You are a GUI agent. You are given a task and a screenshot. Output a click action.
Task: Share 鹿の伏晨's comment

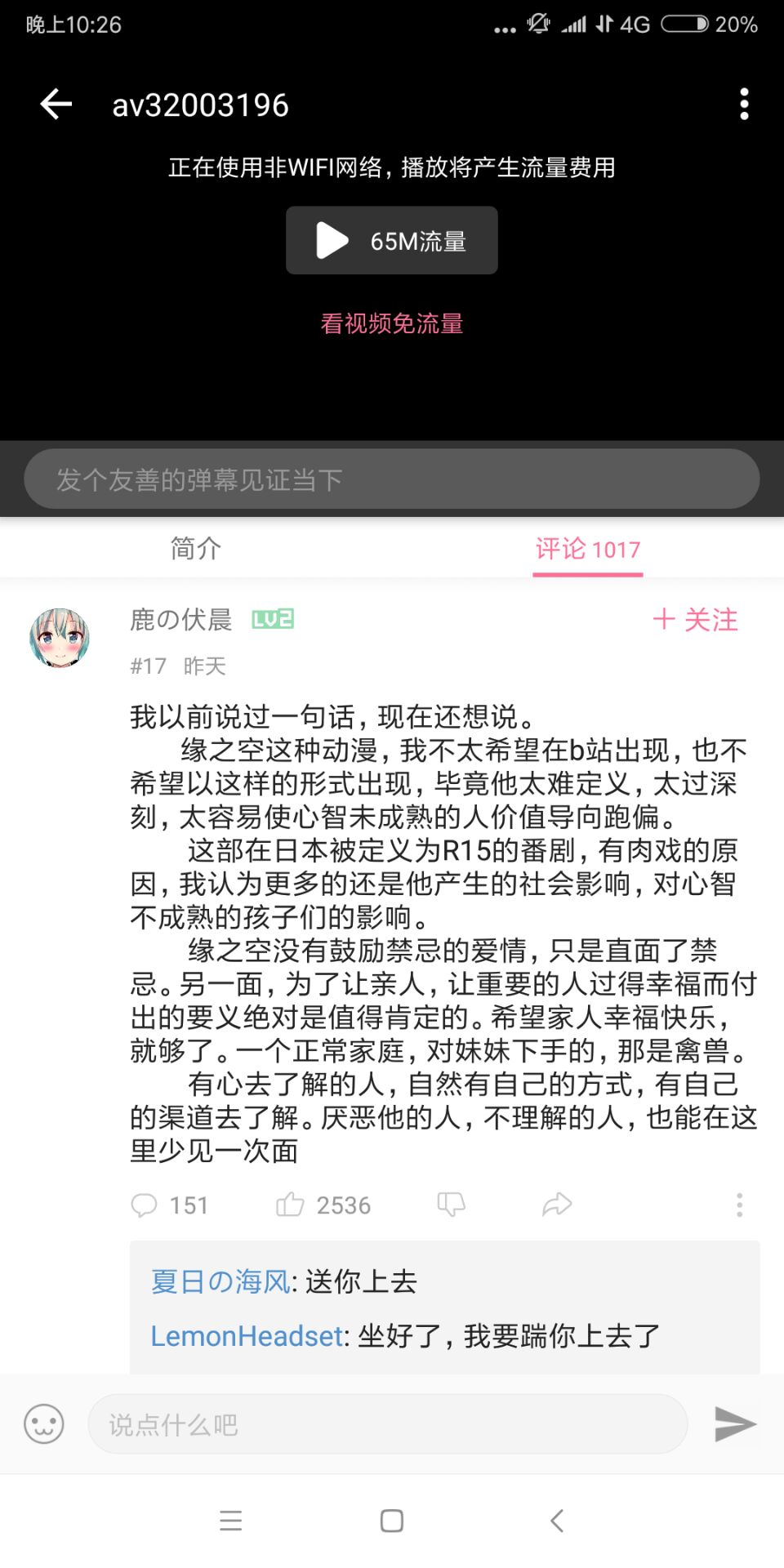557,1205
